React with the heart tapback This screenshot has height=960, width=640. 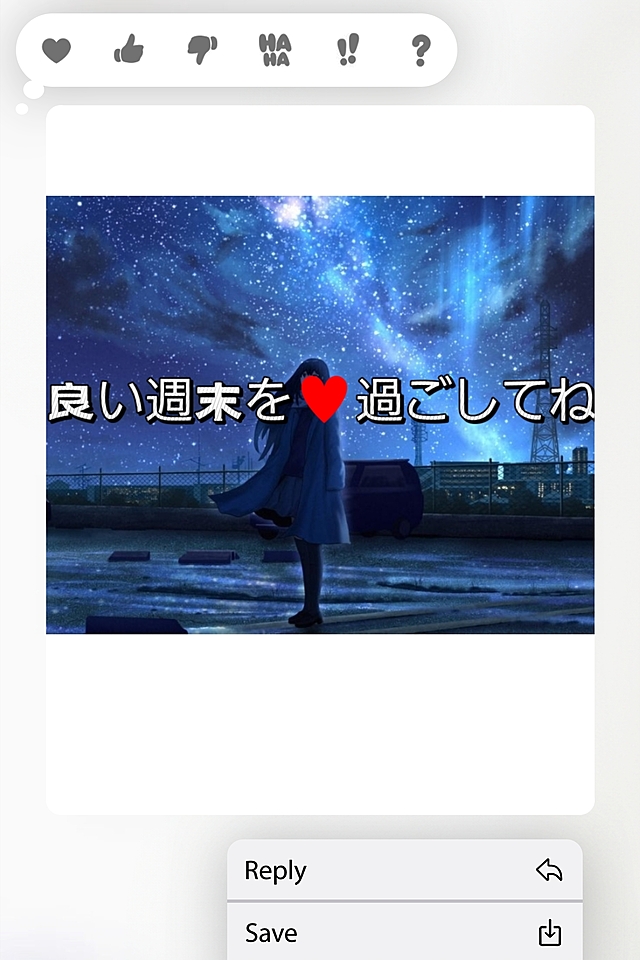click(56, 49)
